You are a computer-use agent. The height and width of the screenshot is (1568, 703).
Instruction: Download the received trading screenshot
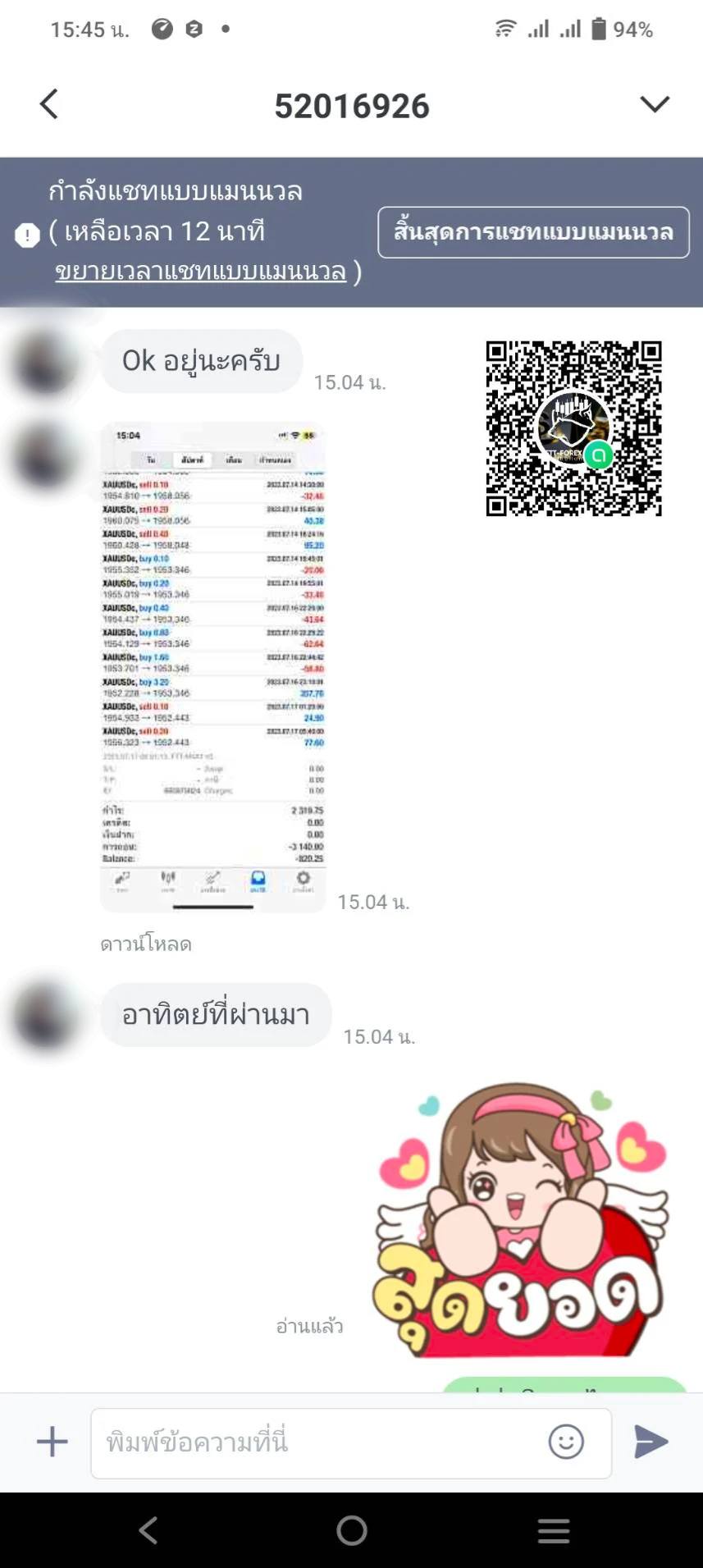point(146,944)
